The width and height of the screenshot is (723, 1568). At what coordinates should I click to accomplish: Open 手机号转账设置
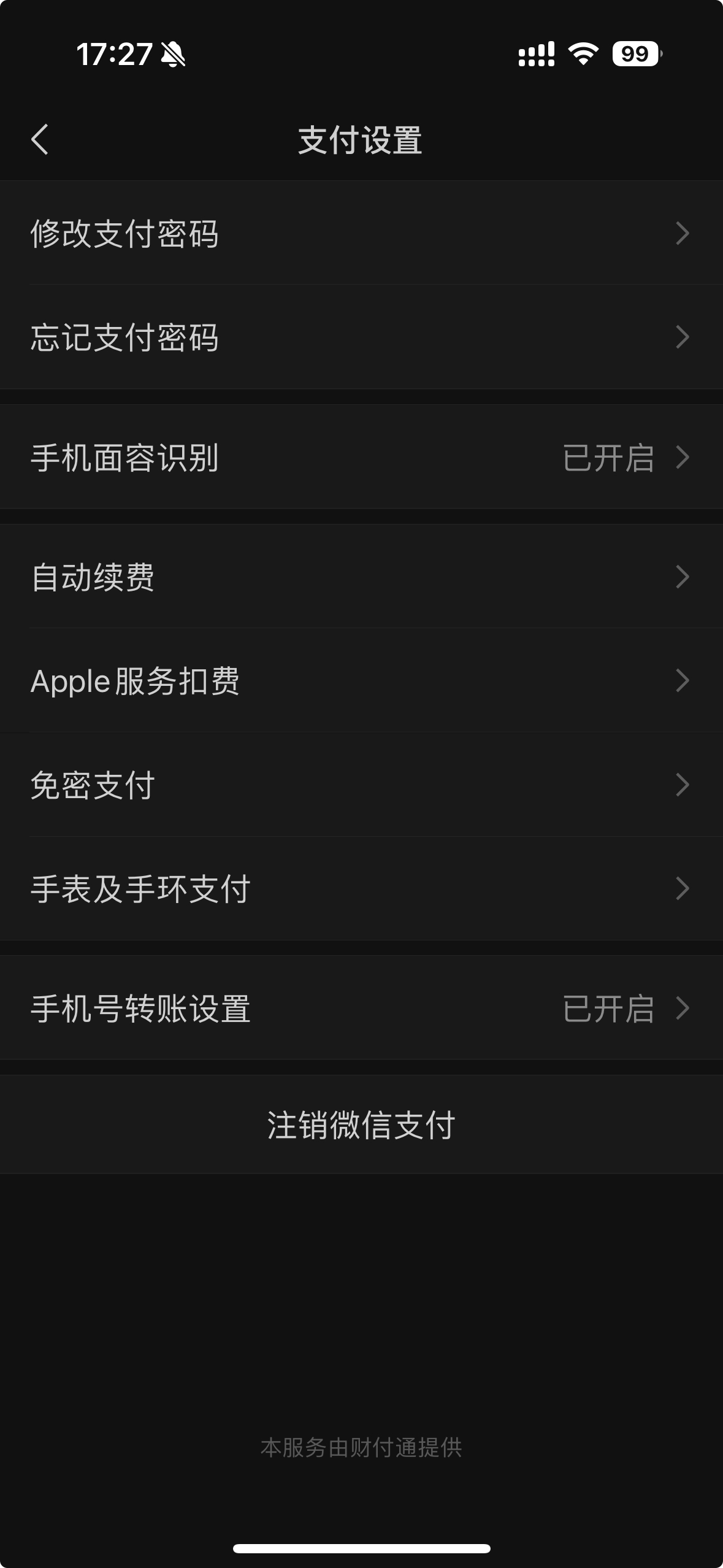click(361, 1008)
